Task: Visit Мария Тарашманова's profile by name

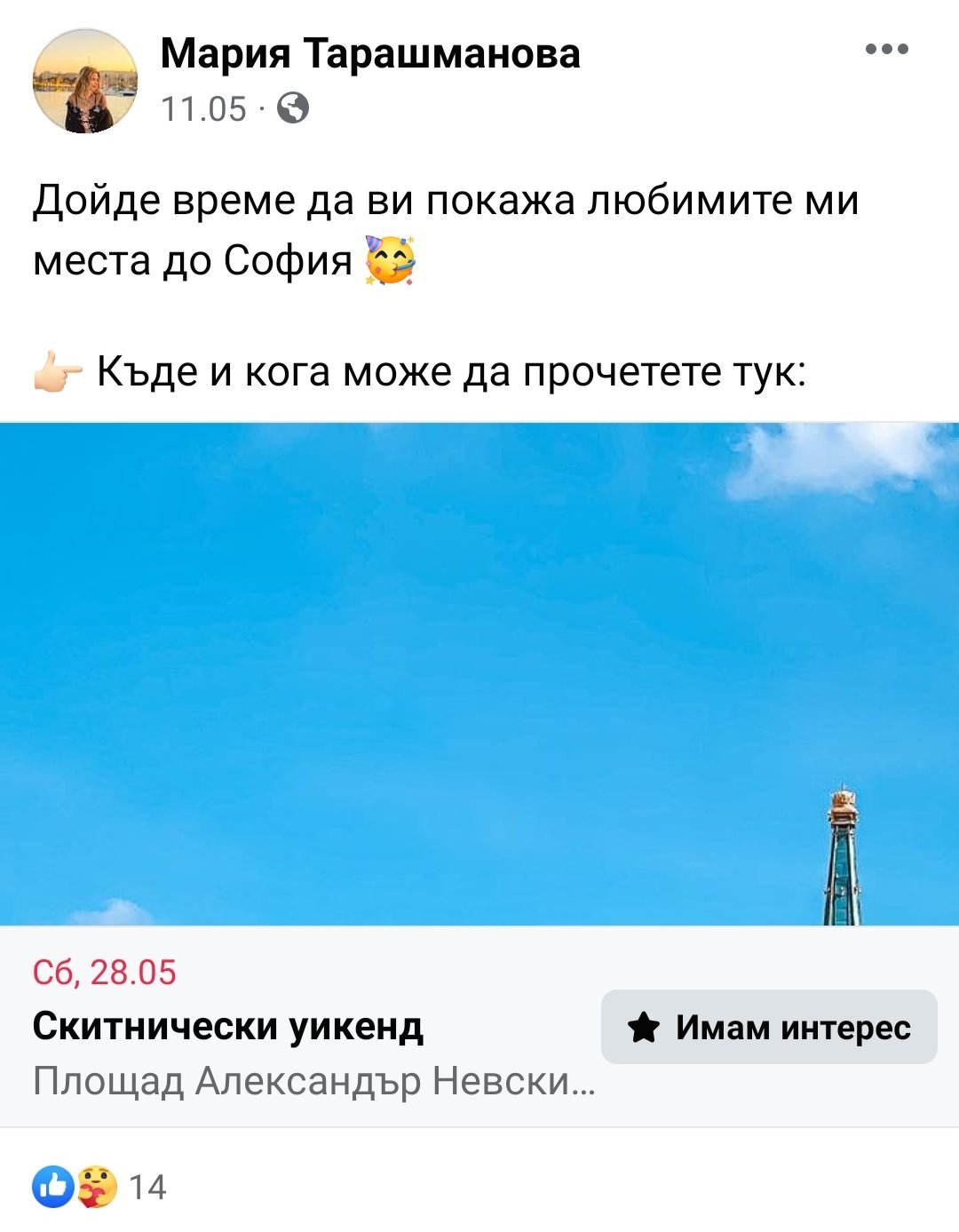Action: pyautogui.click(x=370, y=53)
